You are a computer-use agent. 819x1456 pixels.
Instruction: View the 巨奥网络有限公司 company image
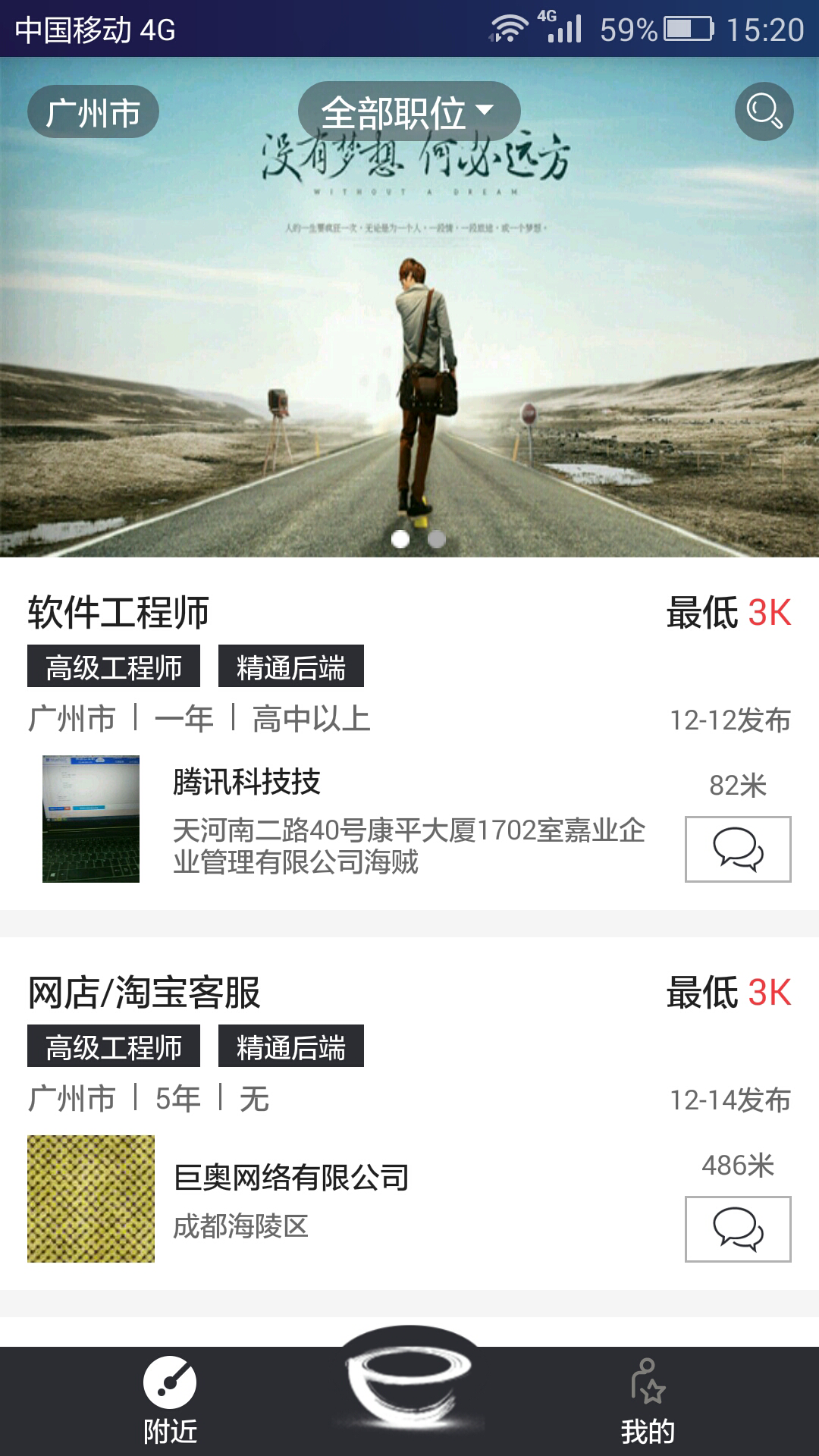[91, 1198]
